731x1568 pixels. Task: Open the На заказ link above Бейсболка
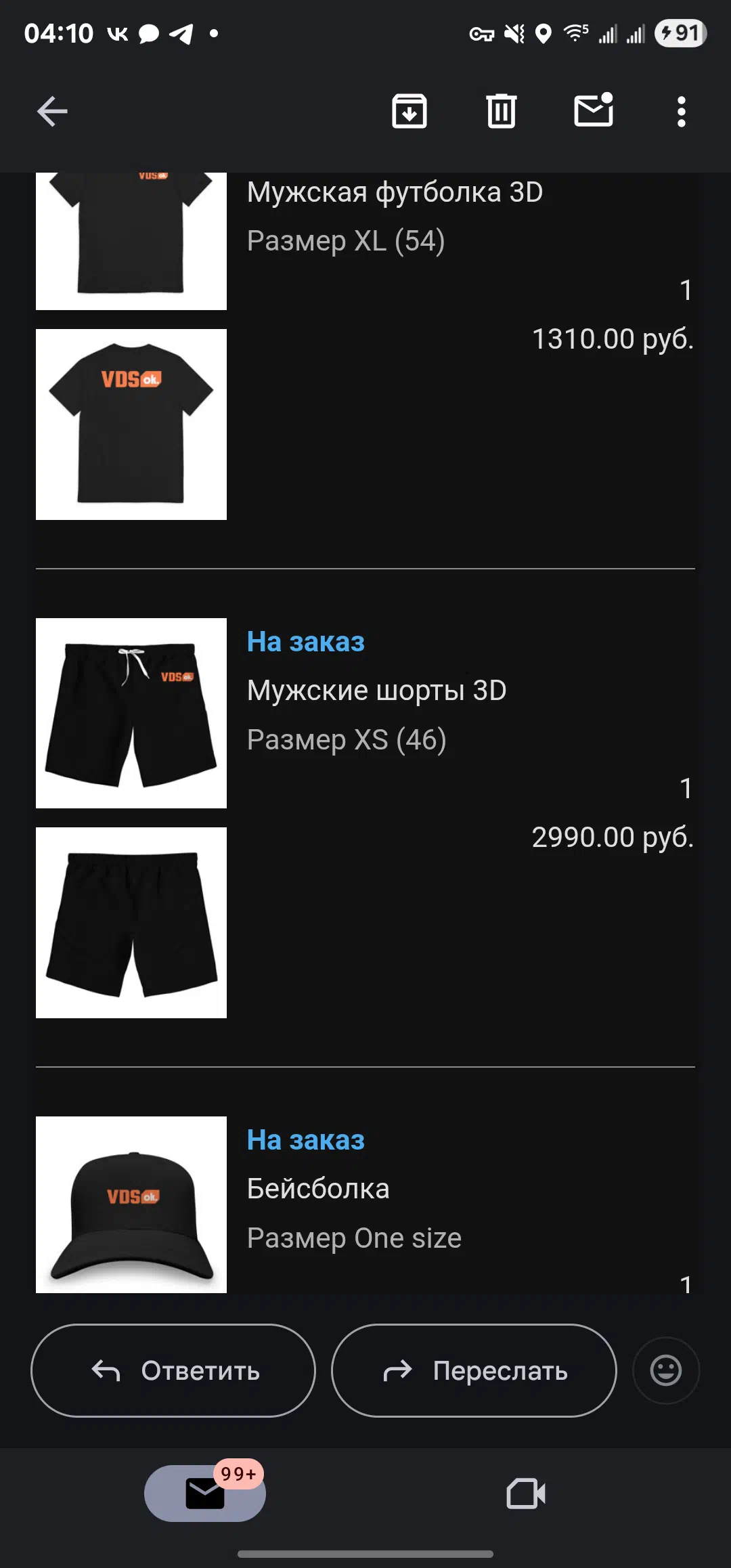(x=306, y=1139)
